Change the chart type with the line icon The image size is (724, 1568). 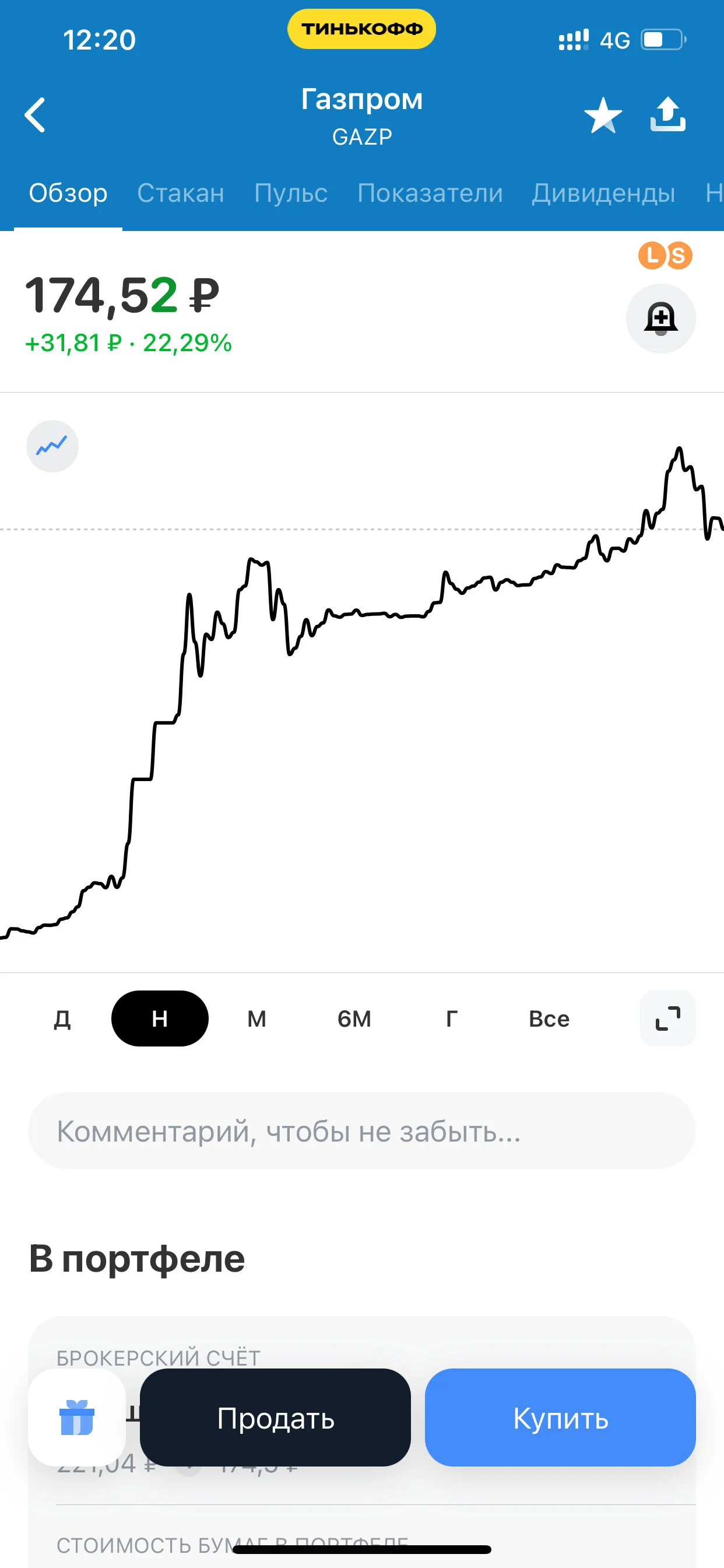coord(52,446)
